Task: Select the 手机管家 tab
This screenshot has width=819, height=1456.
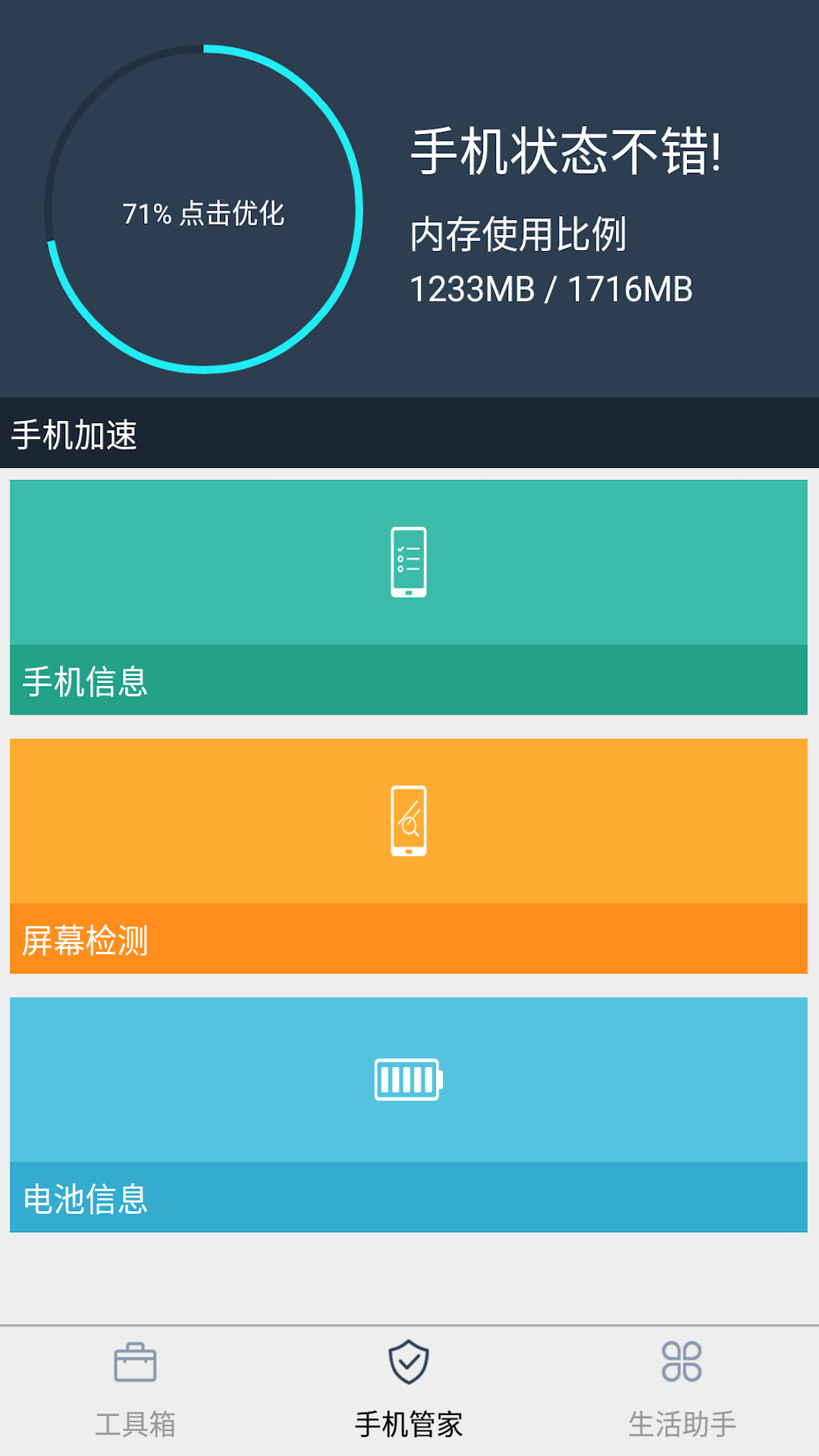Action: click(409, 1392)
